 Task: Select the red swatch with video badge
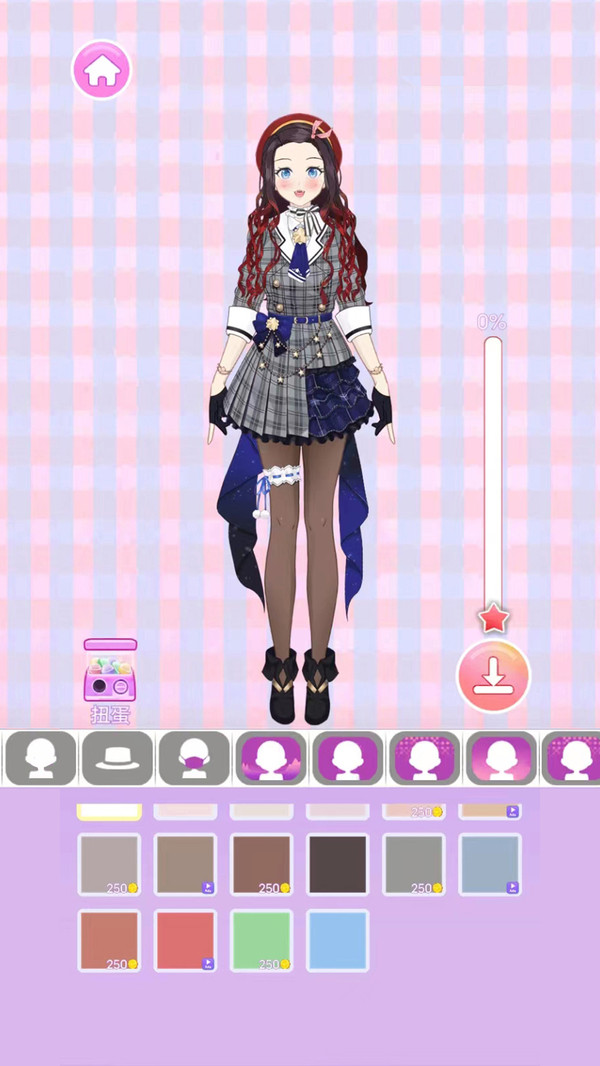coord(186,940)
